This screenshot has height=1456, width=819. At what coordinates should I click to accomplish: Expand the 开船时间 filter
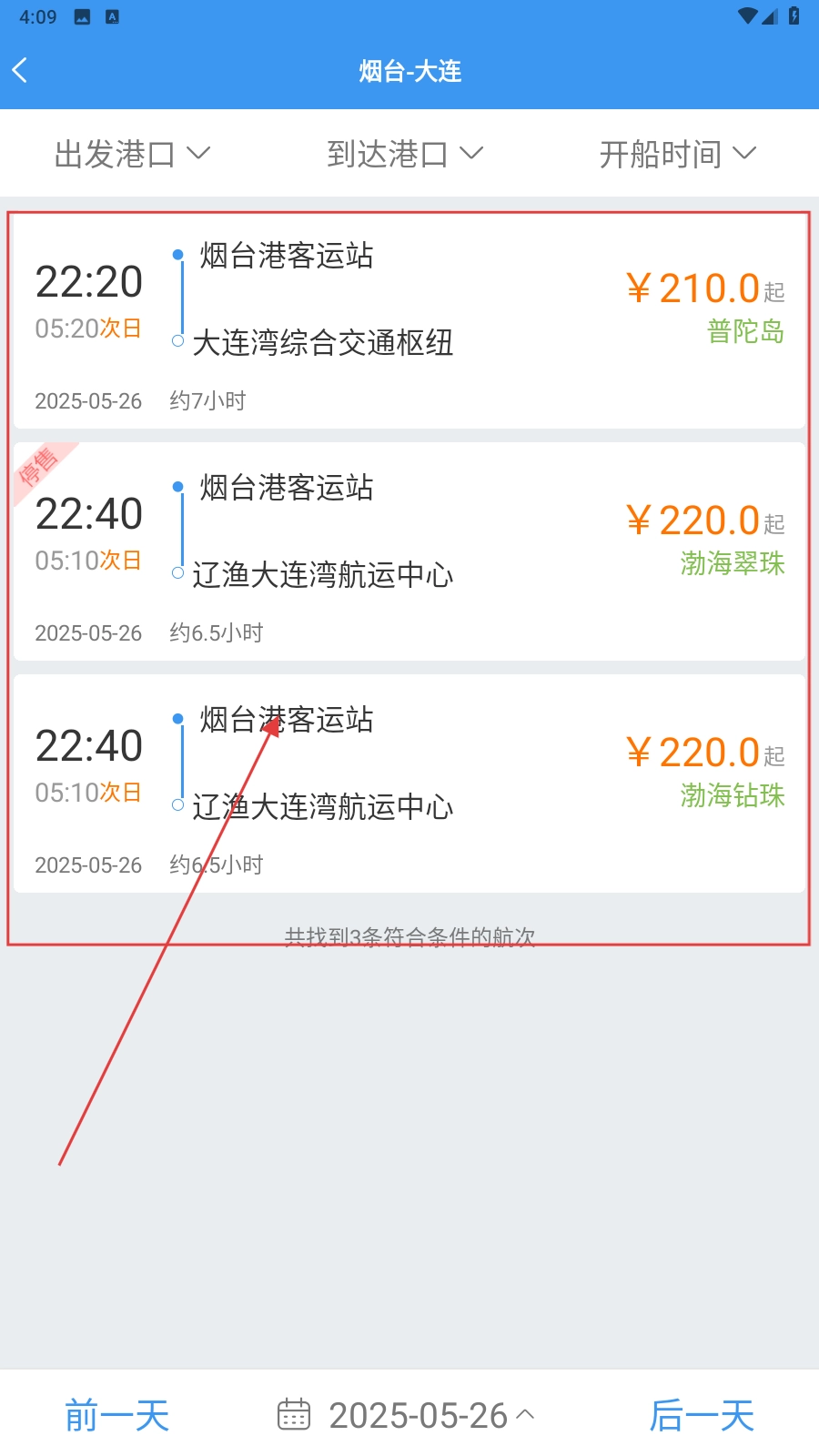[678, 154]
